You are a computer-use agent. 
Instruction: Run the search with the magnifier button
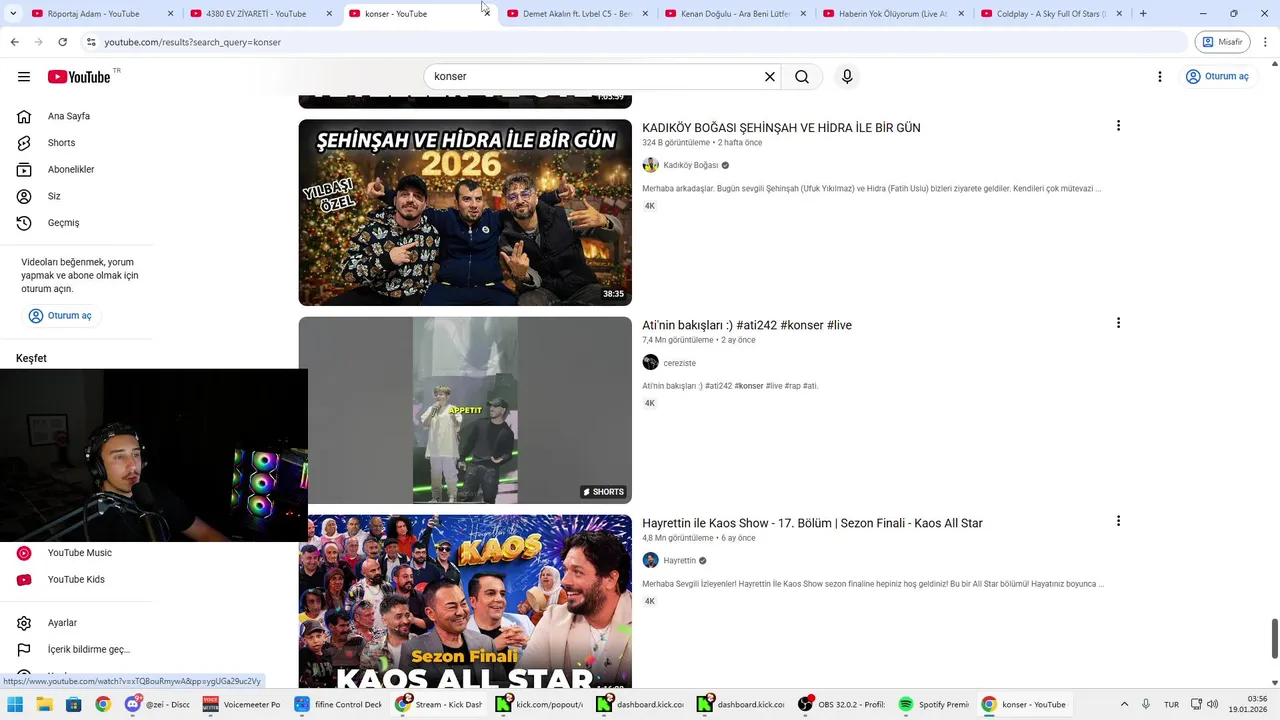(802, 77)
